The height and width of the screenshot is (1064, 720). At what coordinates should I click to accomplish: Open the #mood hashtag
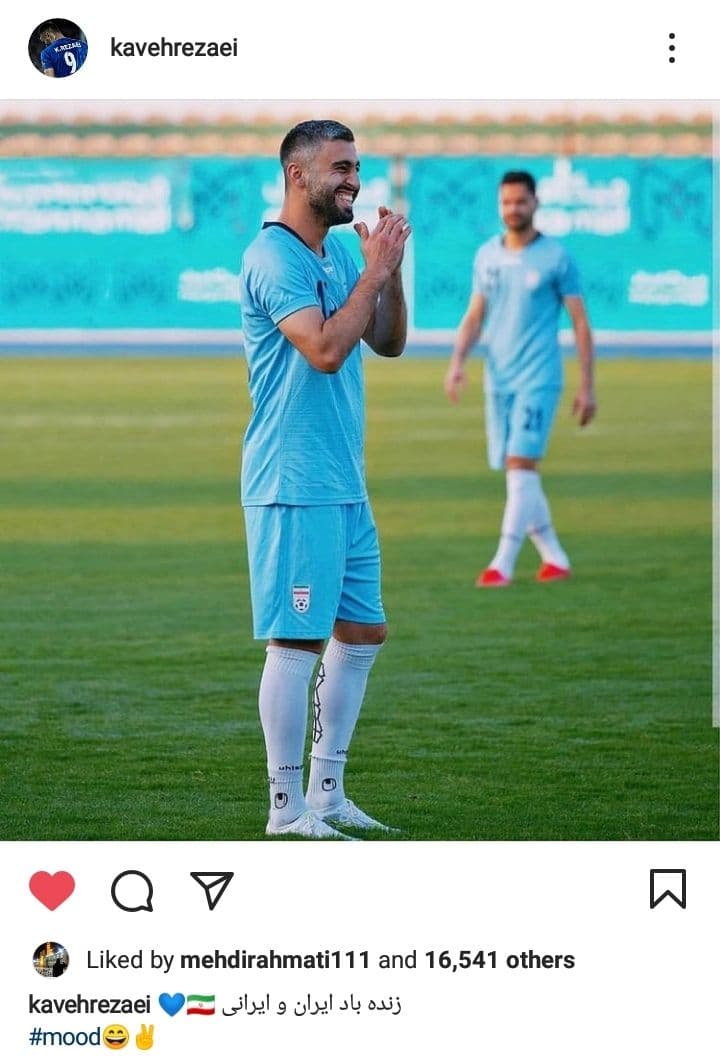pos(64,1037)
